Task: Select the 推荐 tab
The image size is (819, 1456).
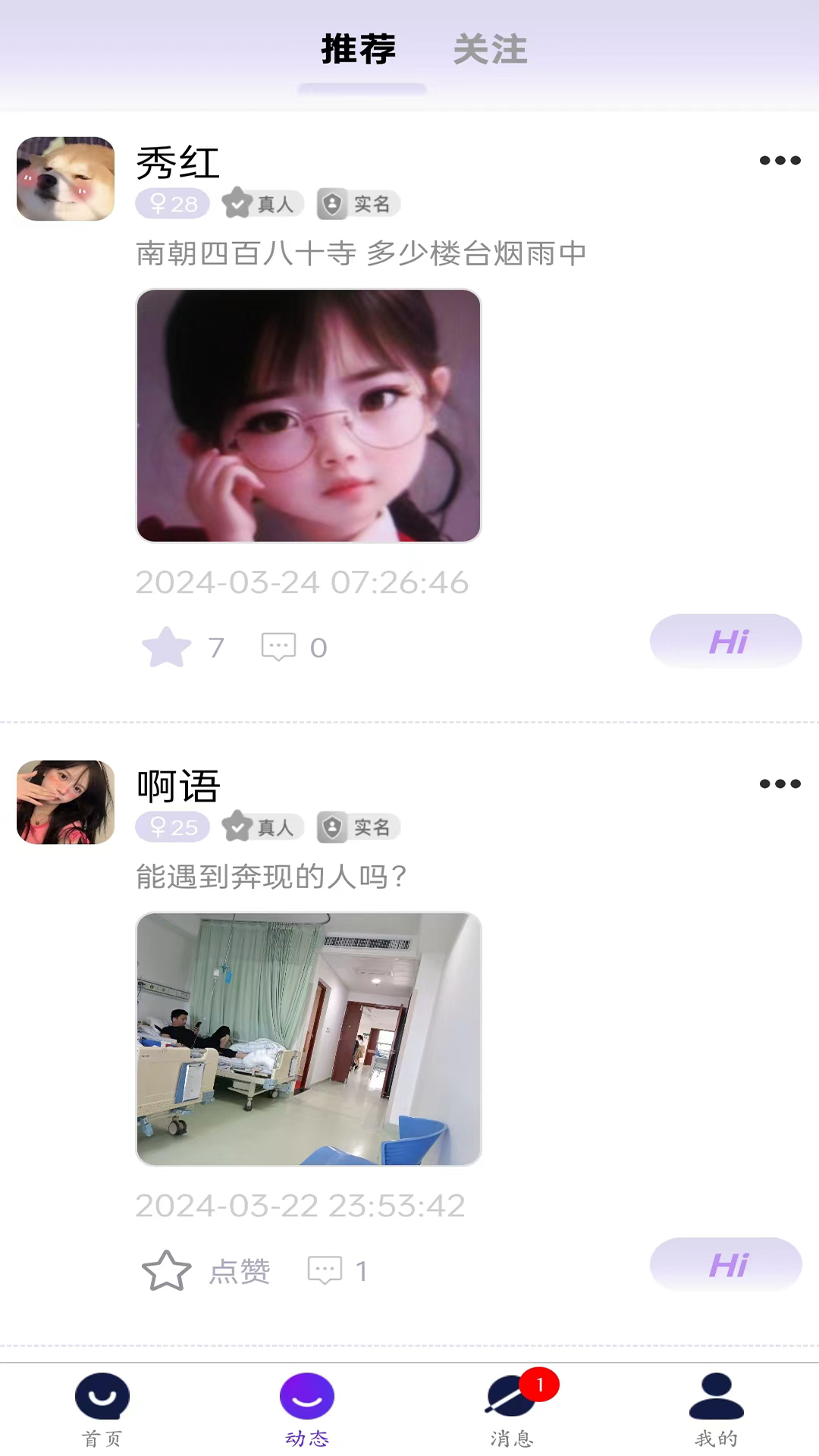Action: (x=359, y=50)
